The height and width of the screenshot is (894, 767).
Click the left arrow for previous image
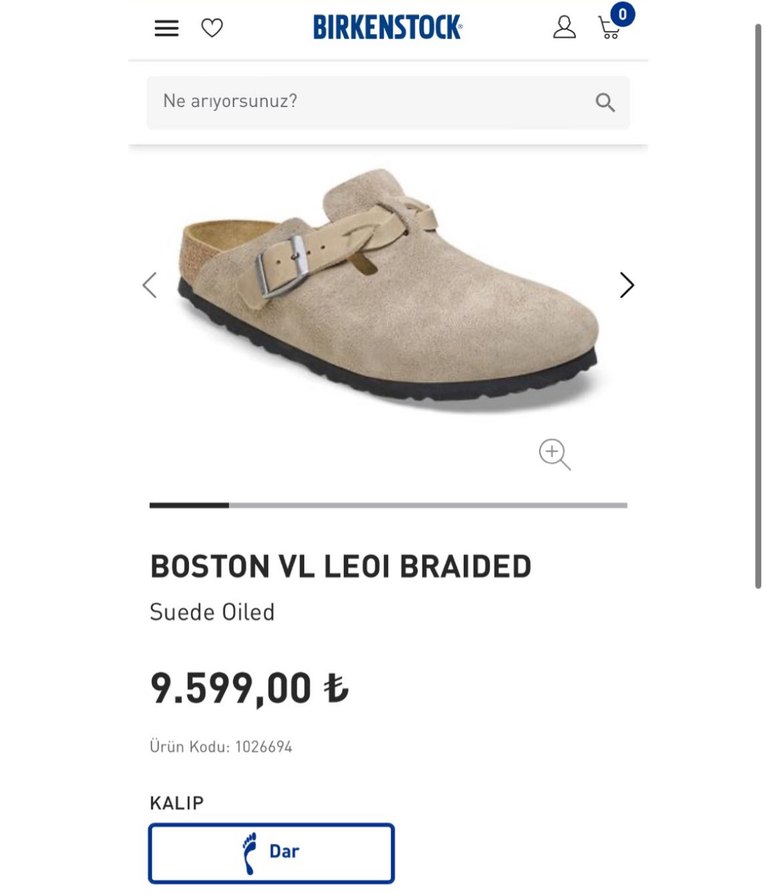pos(149,285)
